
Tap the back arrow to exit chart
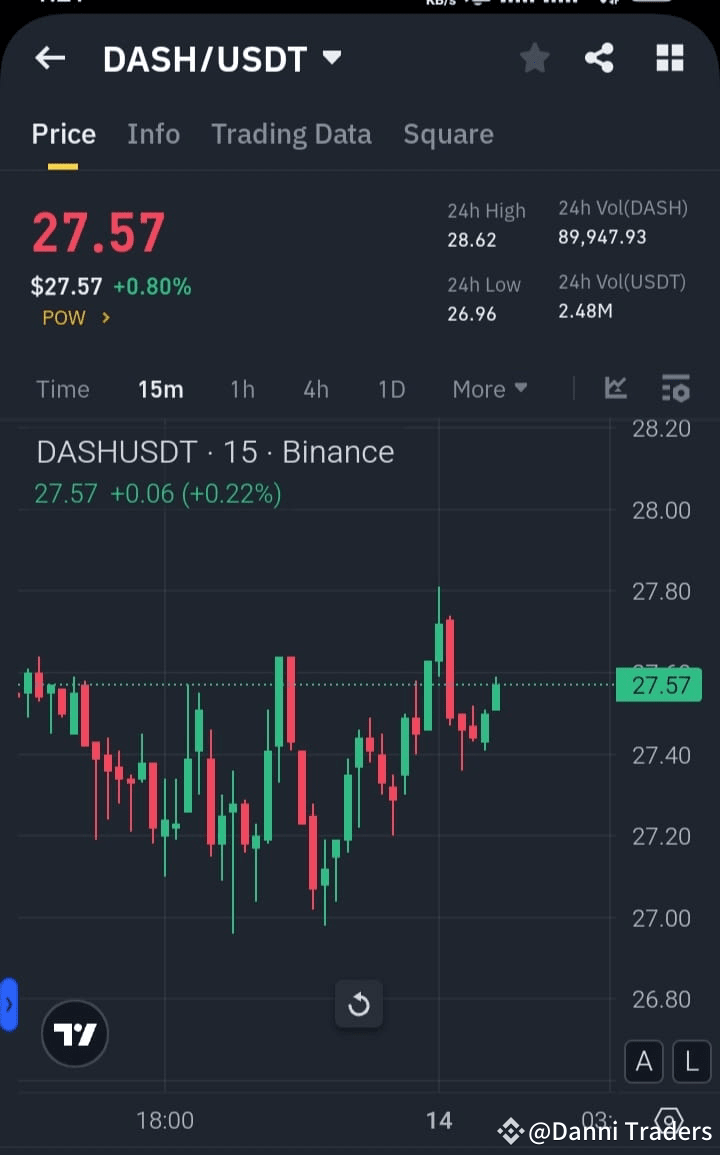[x=49, y=58]
